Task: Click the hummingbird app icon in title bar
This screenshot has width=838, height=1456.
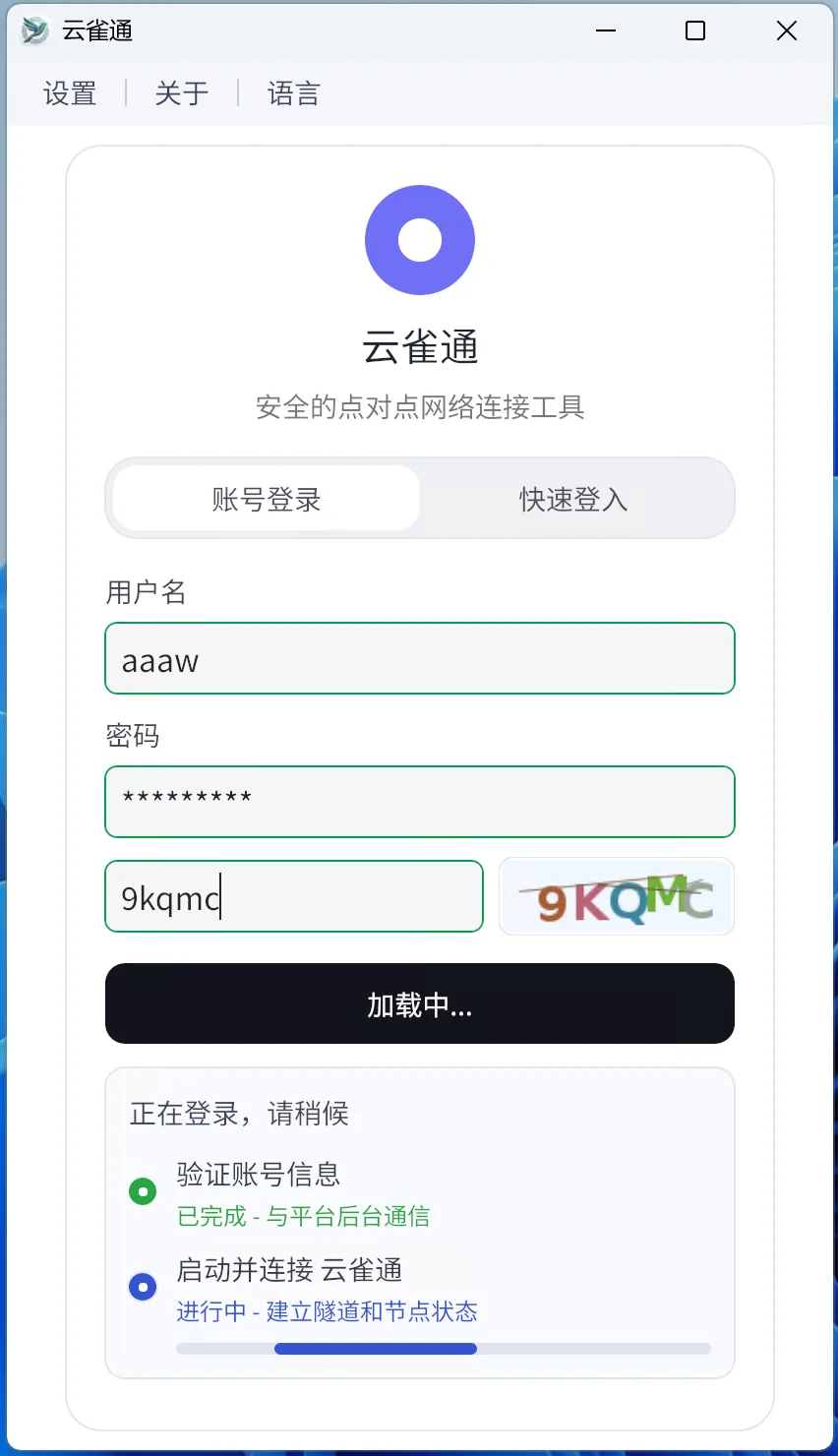Action: pyautogui.click(x=33, y=30)
